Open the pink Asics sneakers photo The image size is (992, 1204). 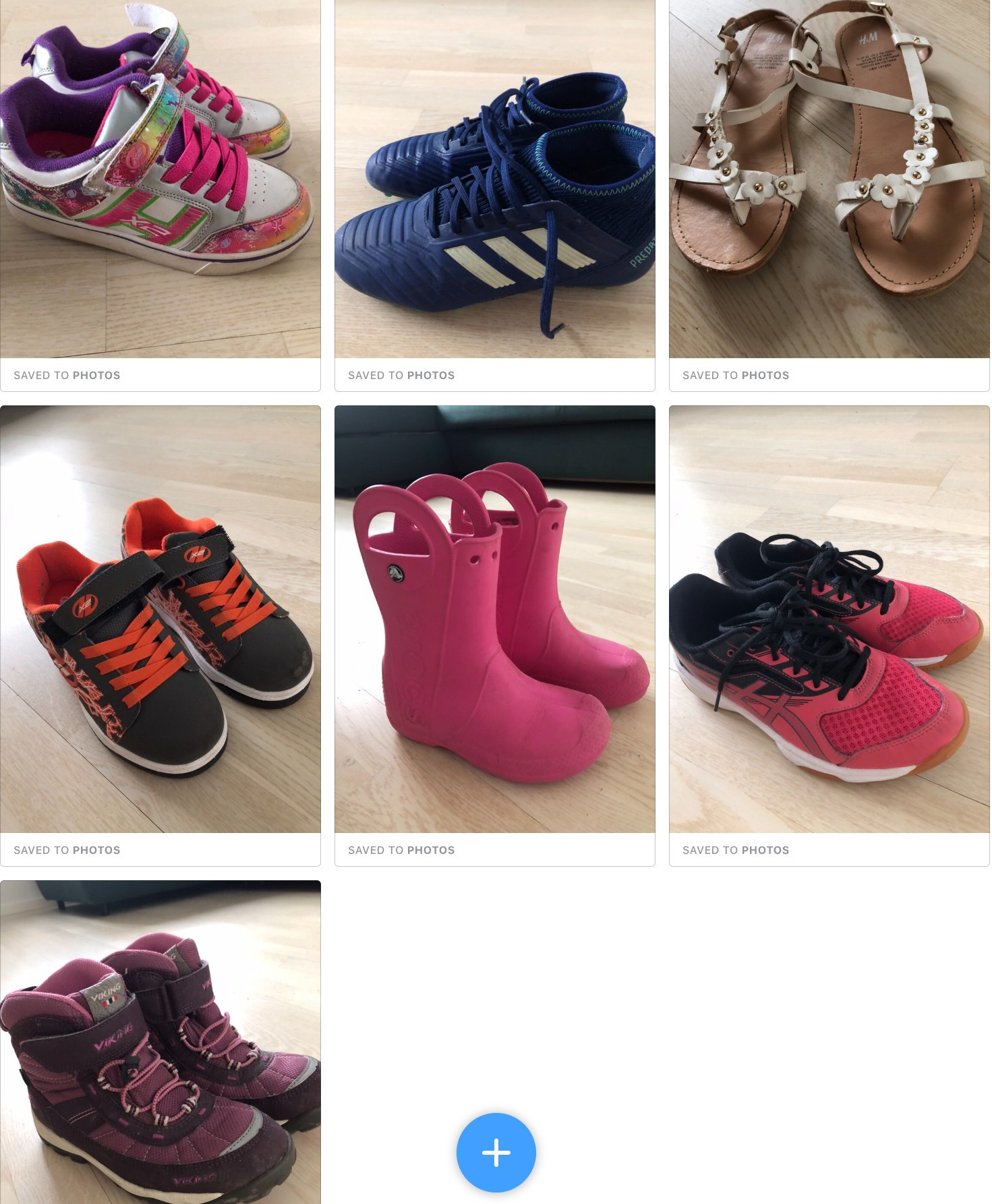tap(829, 621)
